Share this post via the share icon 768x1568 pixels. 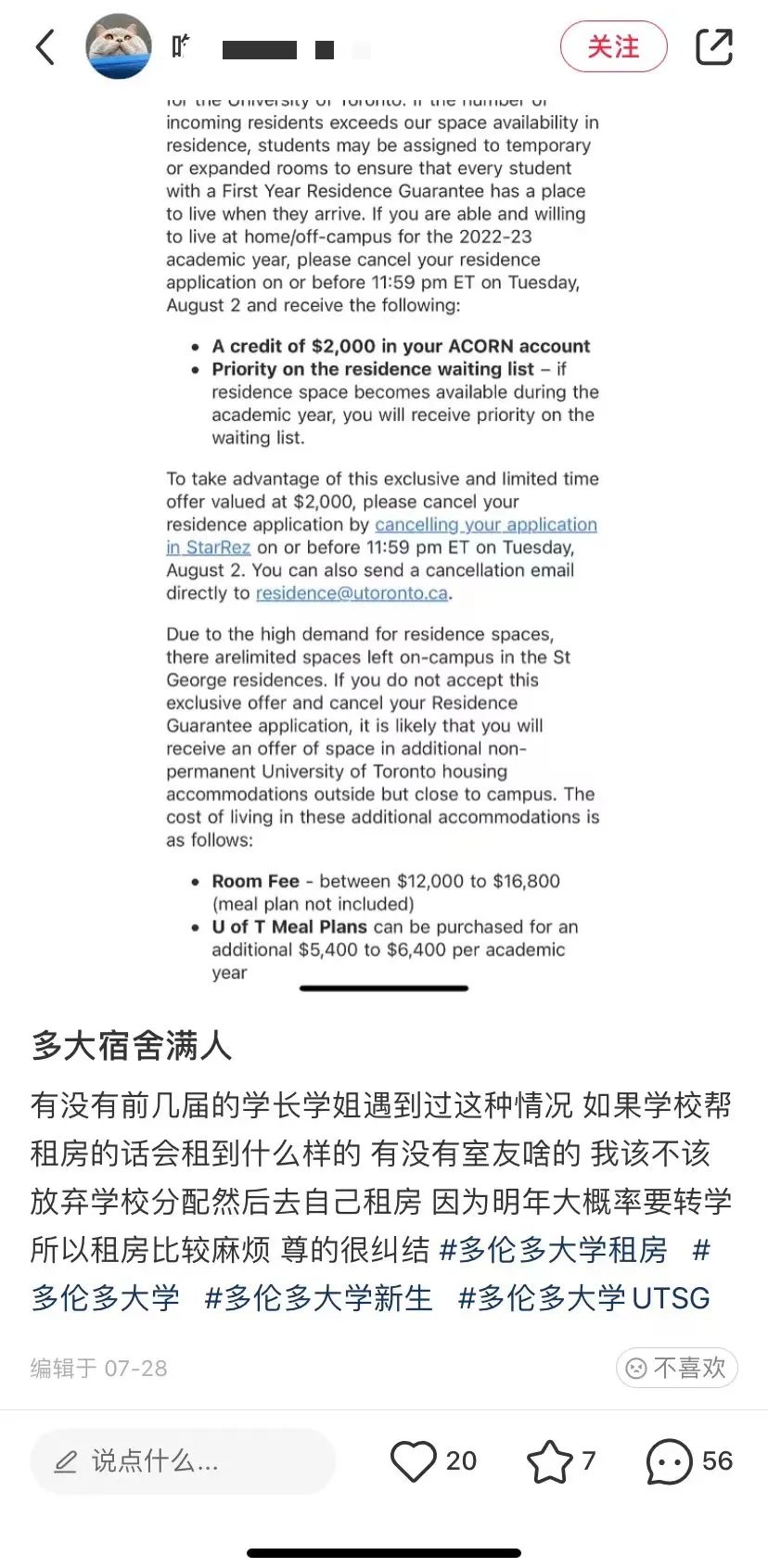[x=713, y=46]
